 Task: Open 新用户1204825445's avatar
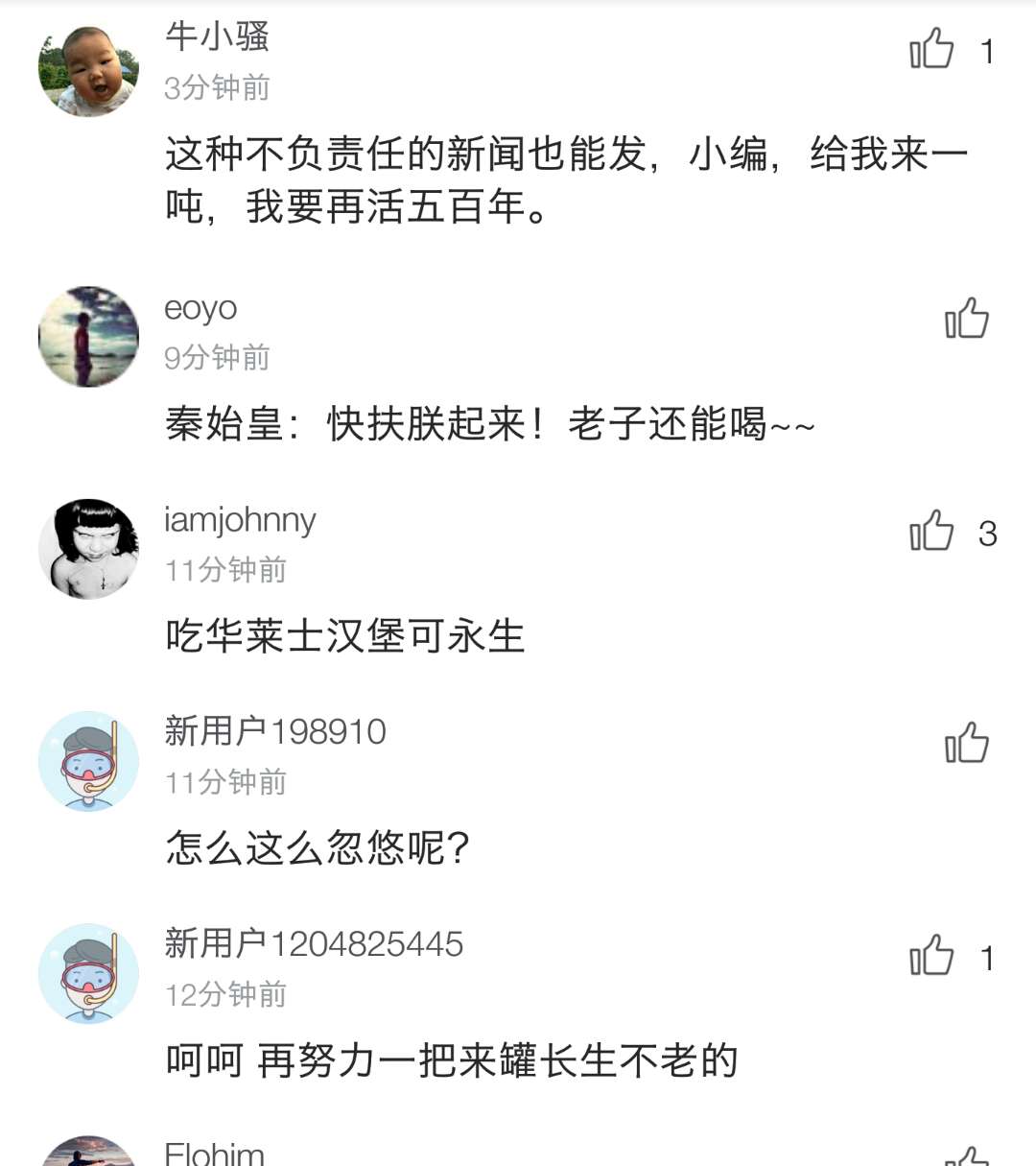click(x=88, y=973)
